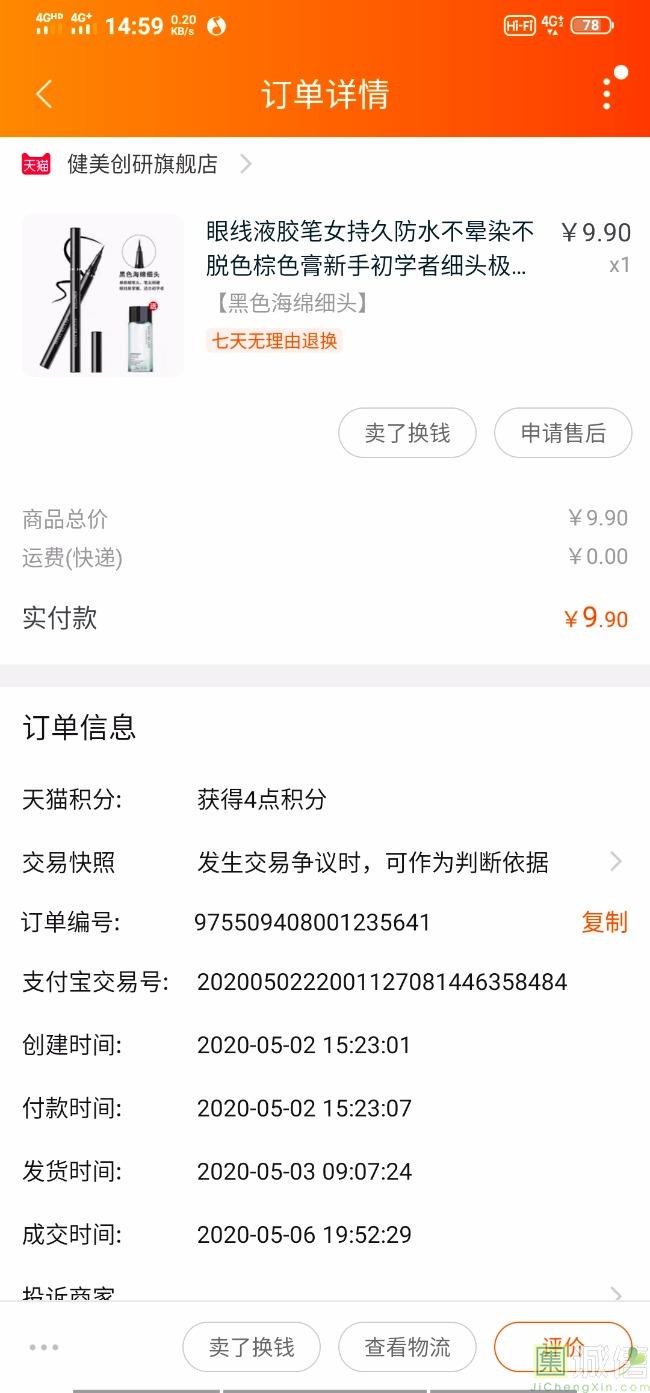Image resolution: width=650 pixels, height=1393 pixels.
Task: Tap 卖了换钱 beside 申请售后
Action: [407, 433]
